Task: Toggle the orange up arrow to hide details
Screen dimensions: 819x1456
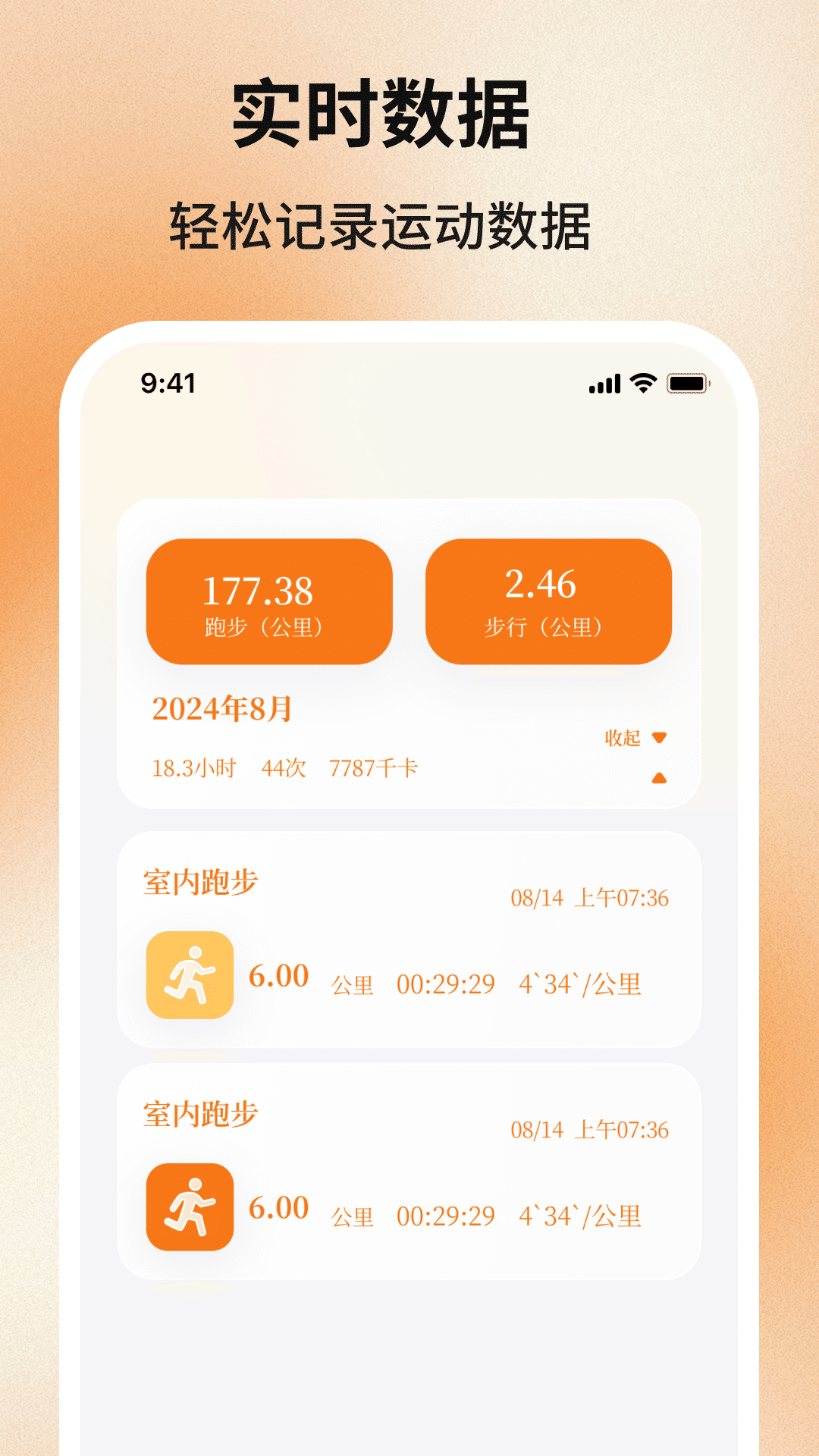Action: 659,777
